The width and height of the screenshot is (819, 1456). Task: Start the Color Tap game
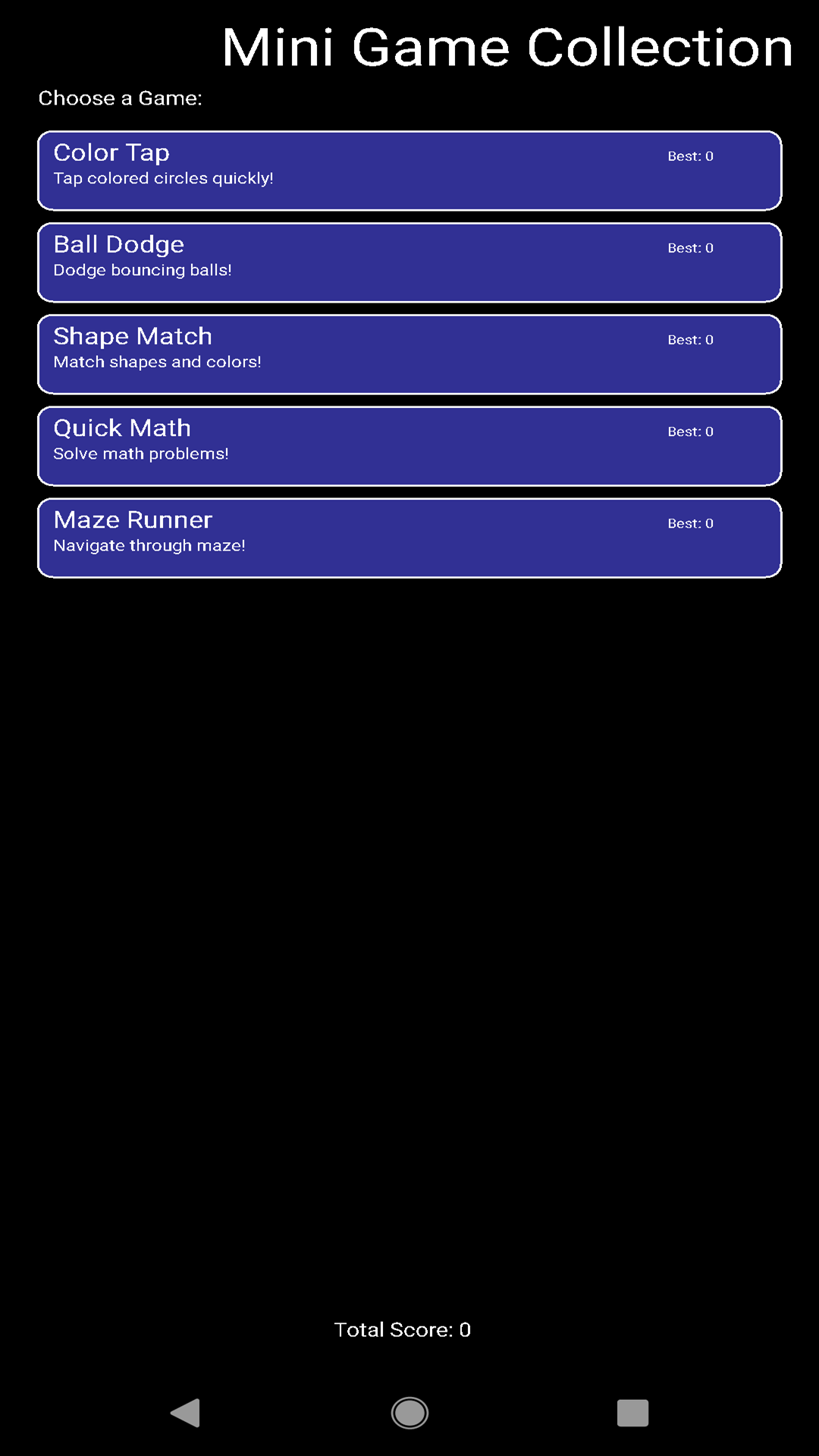tap(409, 171)
